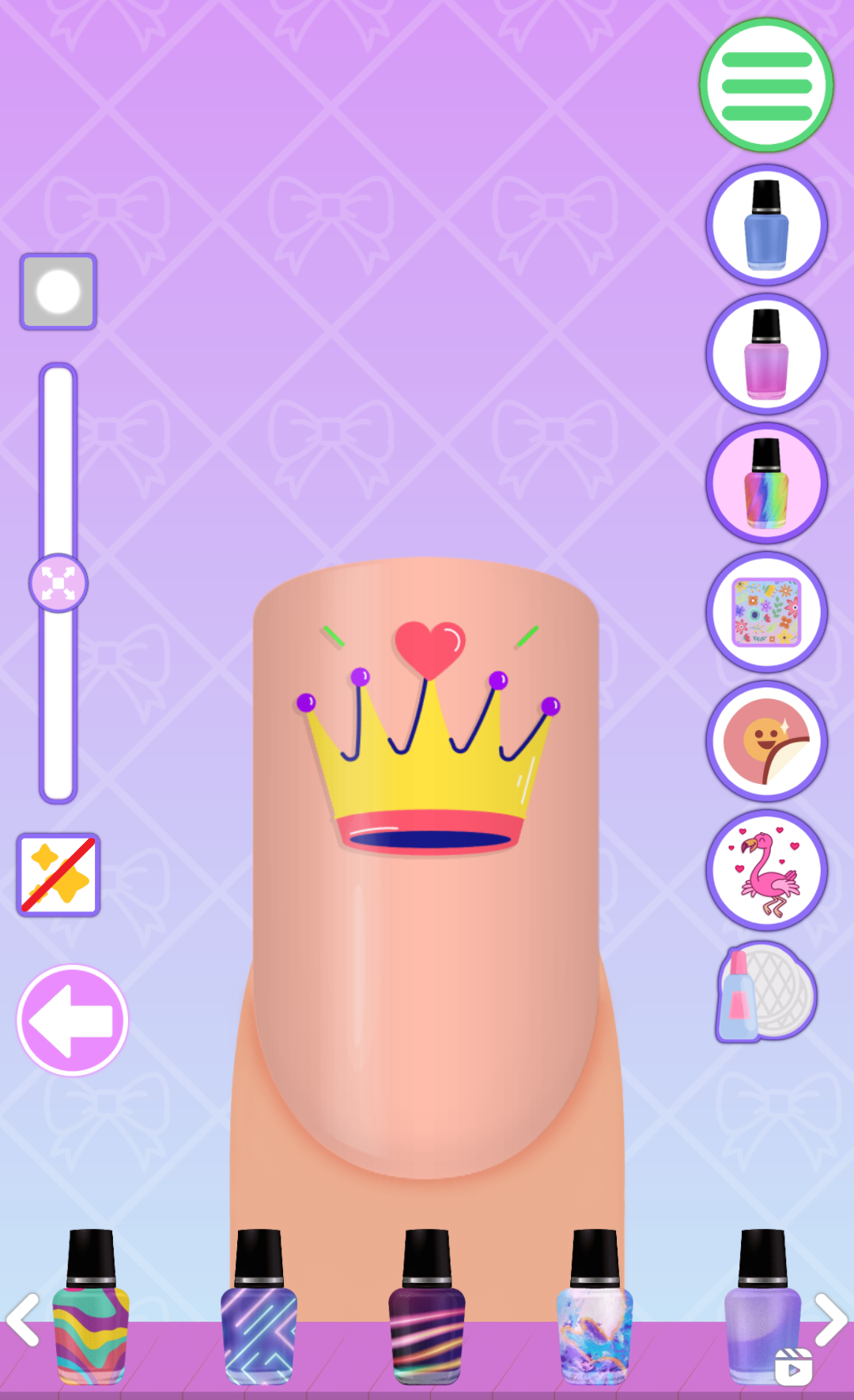Tap the size slider handle
This screenshot has width=854, height=1400.
tap(59, 584)
